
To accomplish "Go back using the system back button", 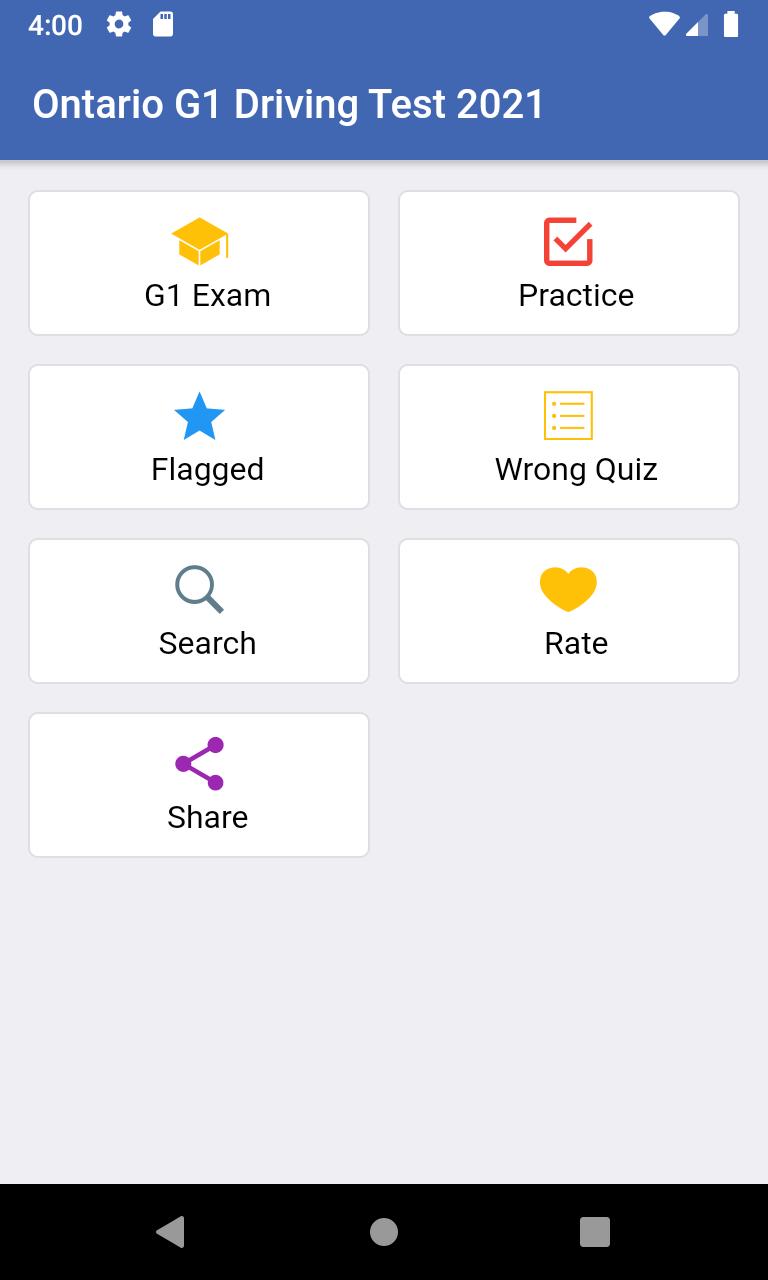I will [x=171, y=1231].
